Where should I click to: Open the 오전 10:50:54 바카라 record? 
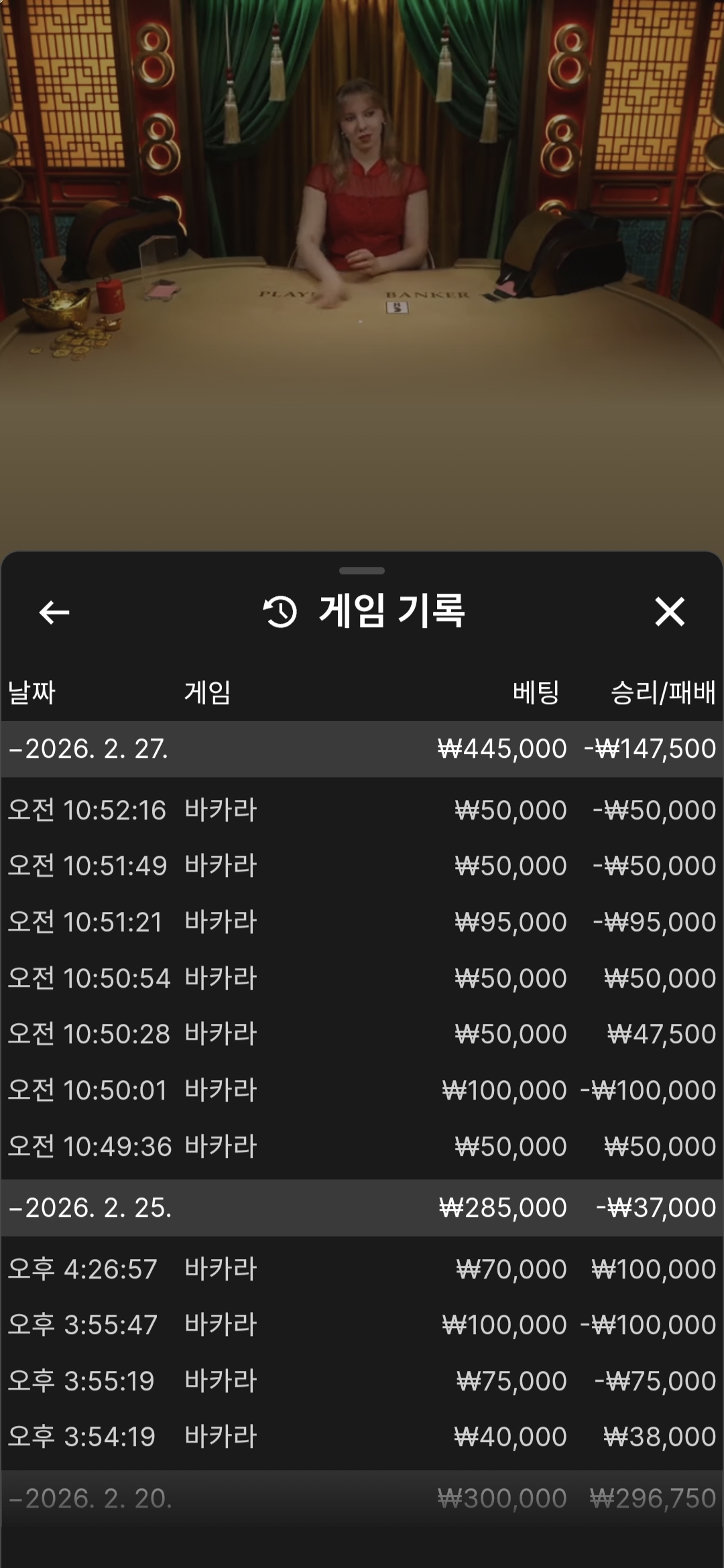(362, 978)
